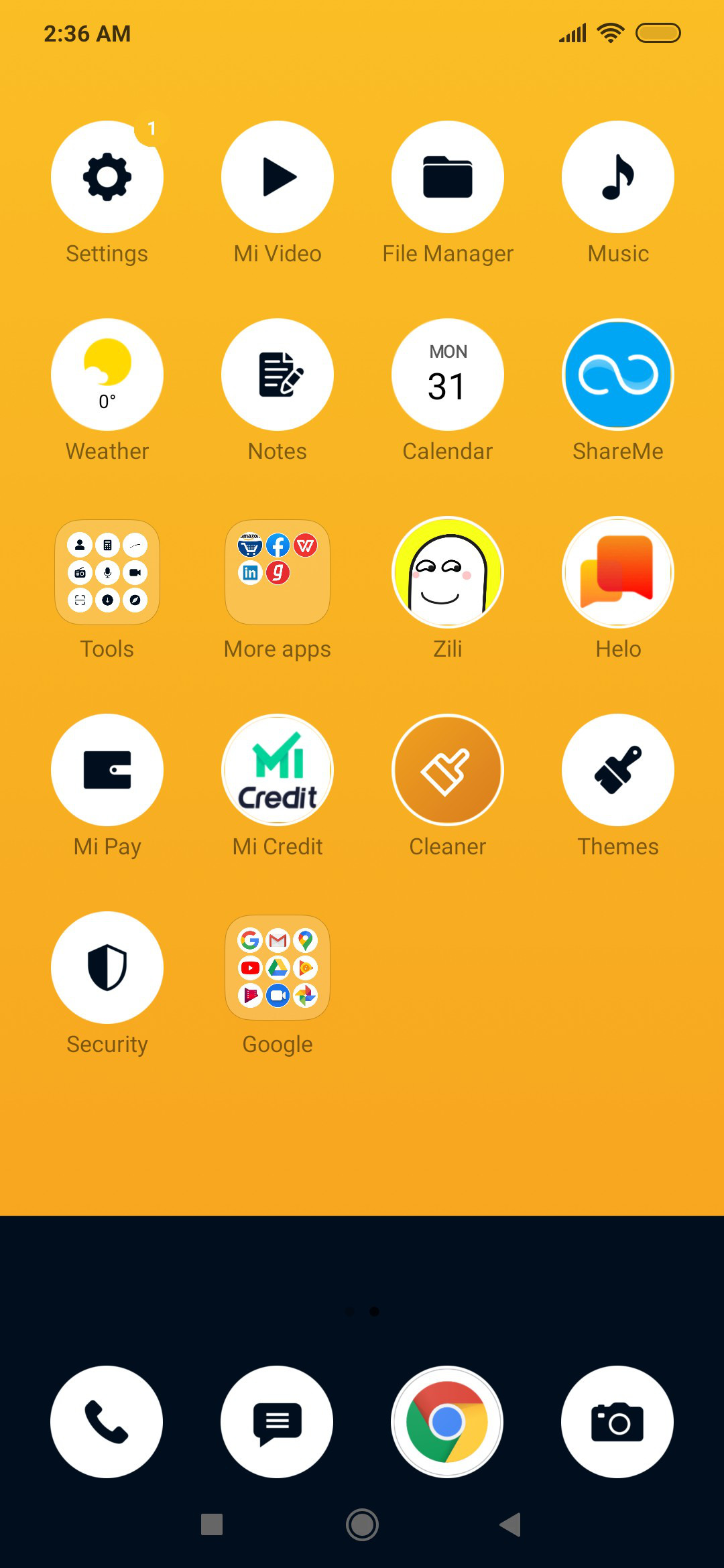Launch the Zili app
724x1568 pixels.
tap(448, 572)
